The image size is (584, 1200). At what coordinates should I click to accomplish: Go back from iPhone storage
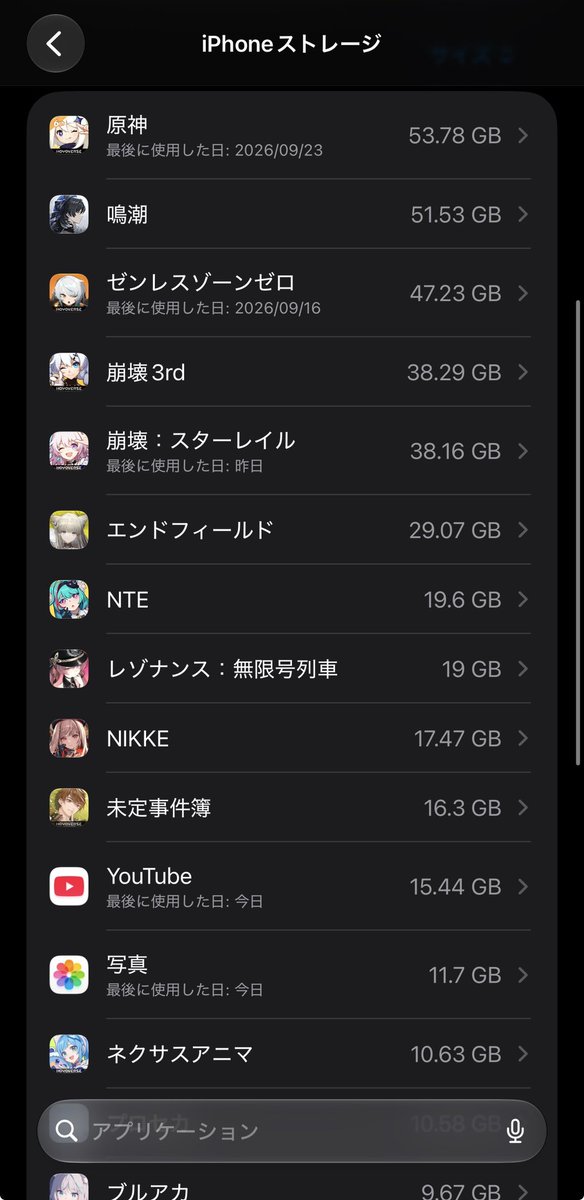coord(55,43)
